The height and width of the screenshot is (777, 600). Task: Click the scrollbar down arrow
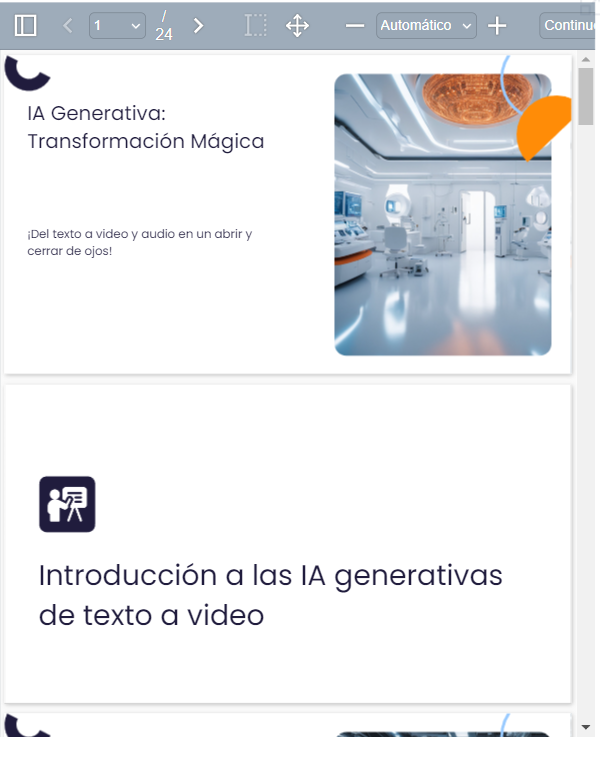click(587, 727)
